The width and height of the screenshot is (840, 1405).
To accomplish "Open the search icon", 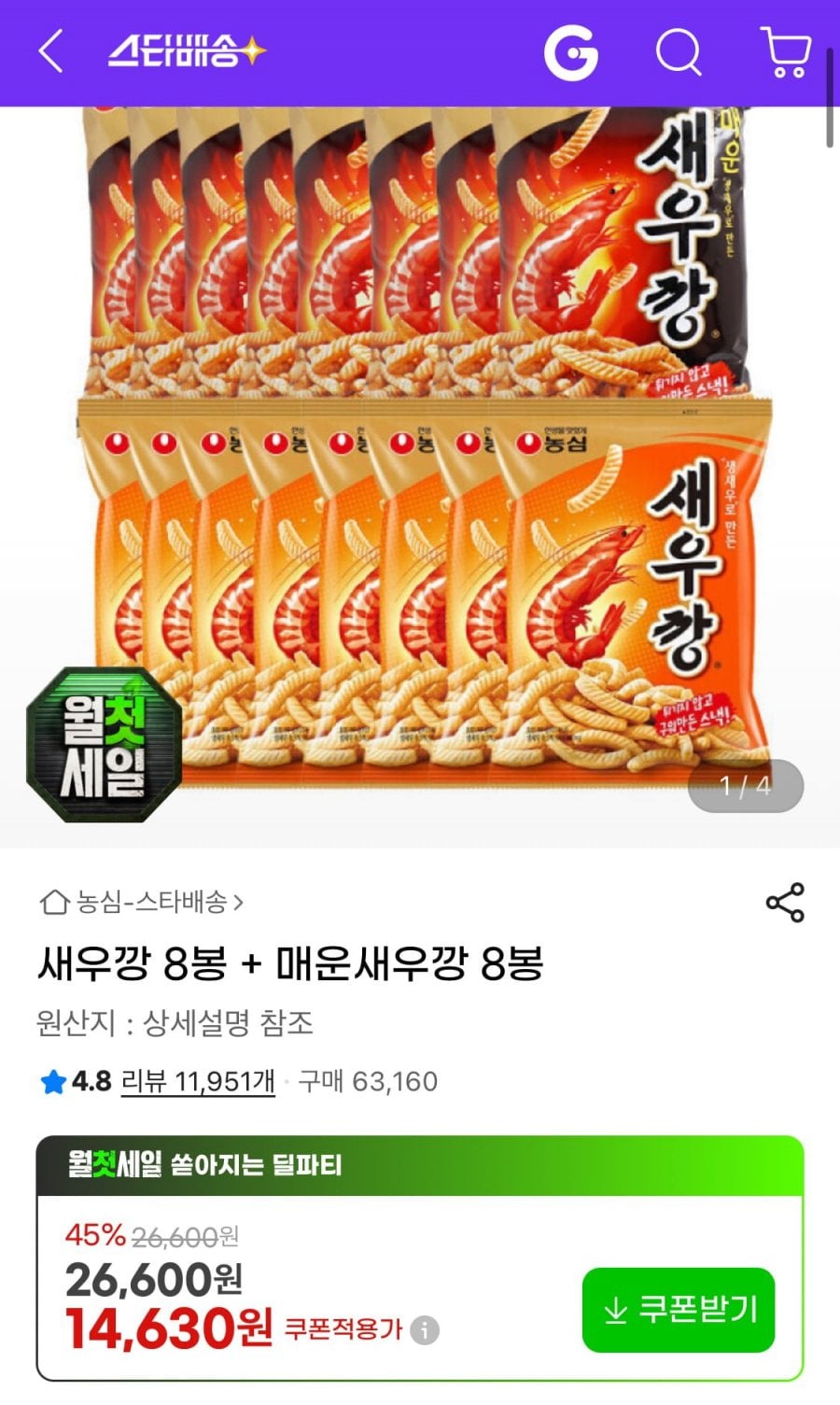I will click(x=679, y=51).
